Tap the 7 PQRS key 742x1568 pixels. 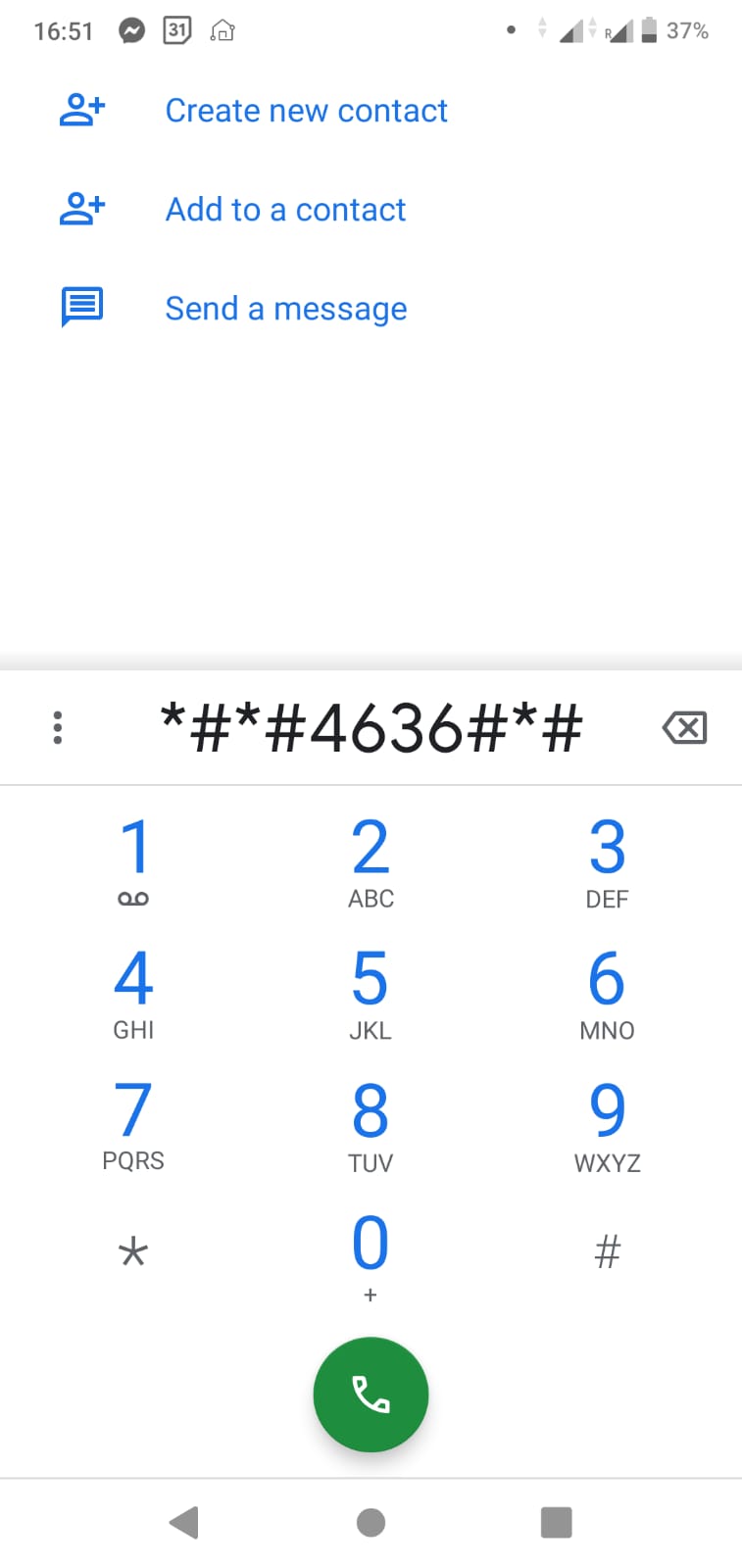pos(133,1126)
